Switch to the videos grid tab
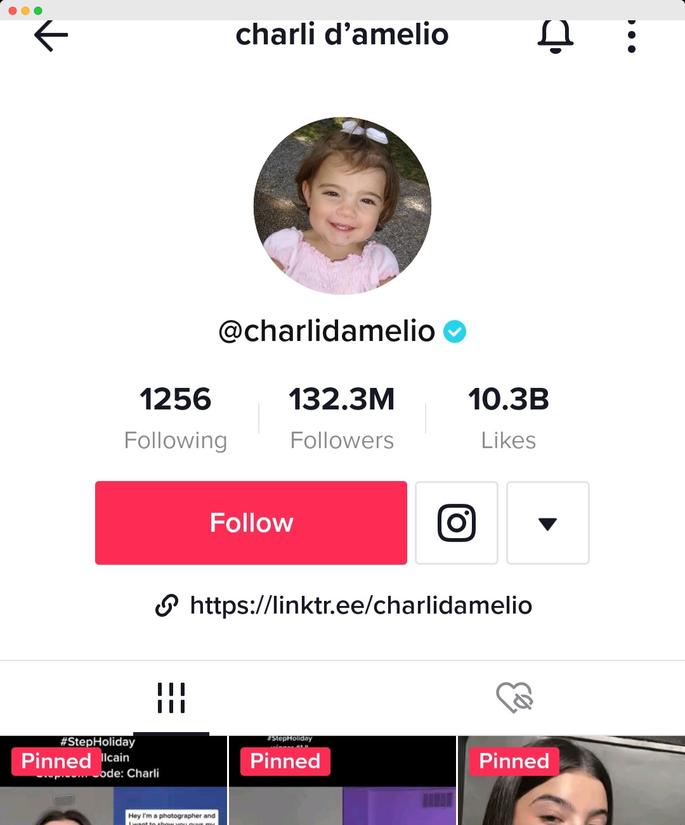The image size is (685, 825). pyautogui.click(x=171, y=698)
